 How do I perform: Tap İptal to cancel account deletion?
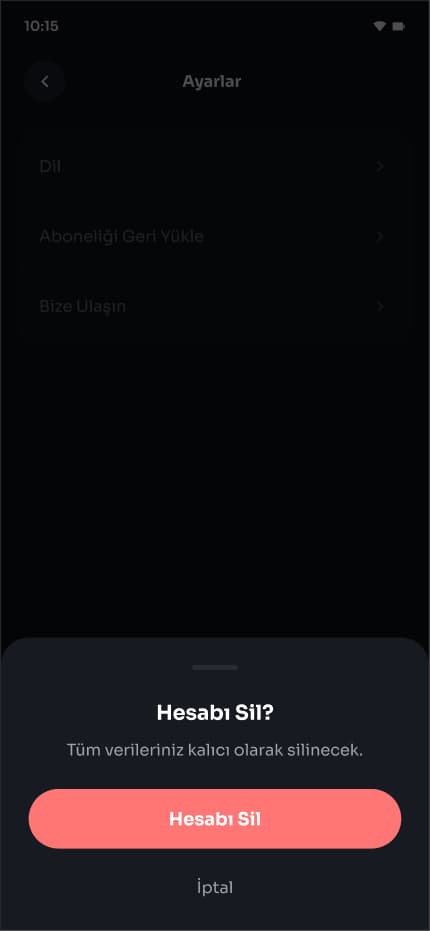[215, 888]
